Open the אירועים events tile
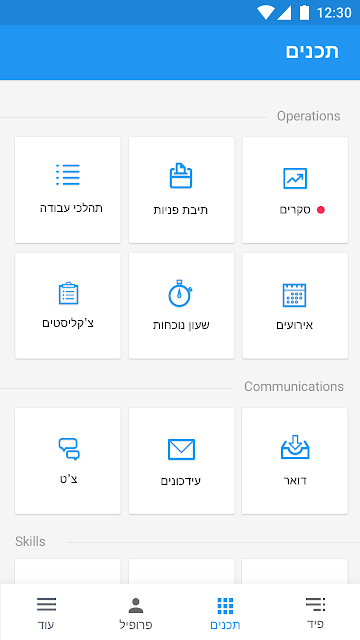Viewport: 360px width, 640px height. (295, 306)
